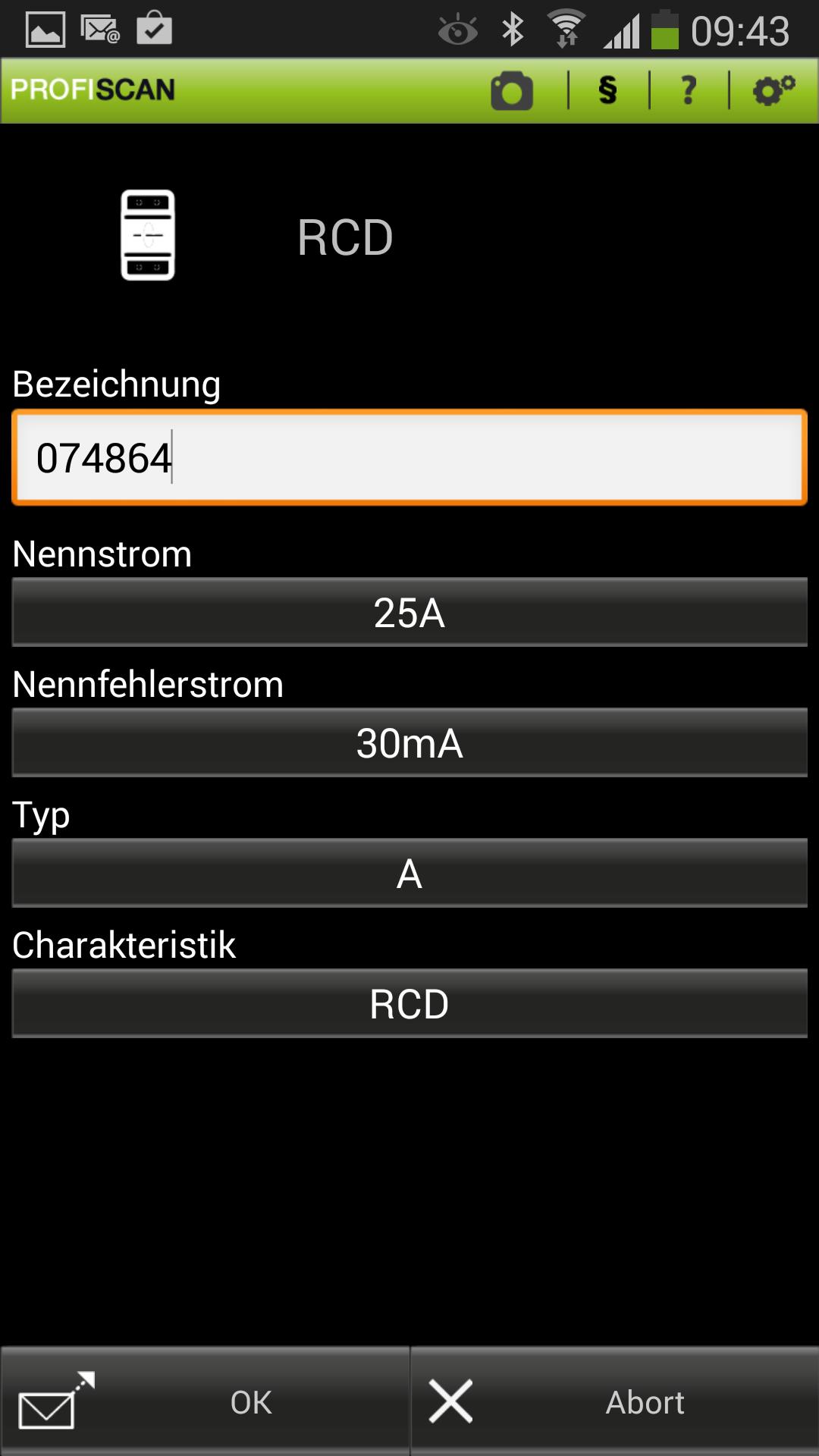The width and height of the screenshot is (819, 1456).
Task: Click the Bezeichnung input showing 074864
Action: (409, 455)
